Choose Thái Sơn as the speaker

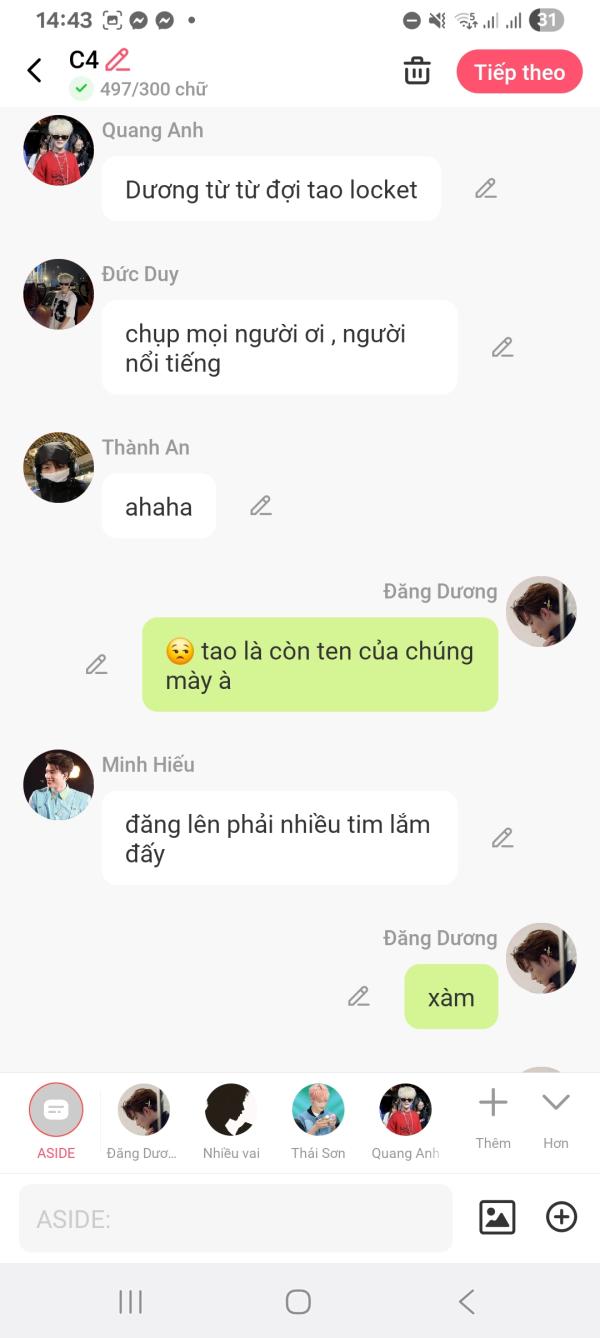pos(318,1119)
